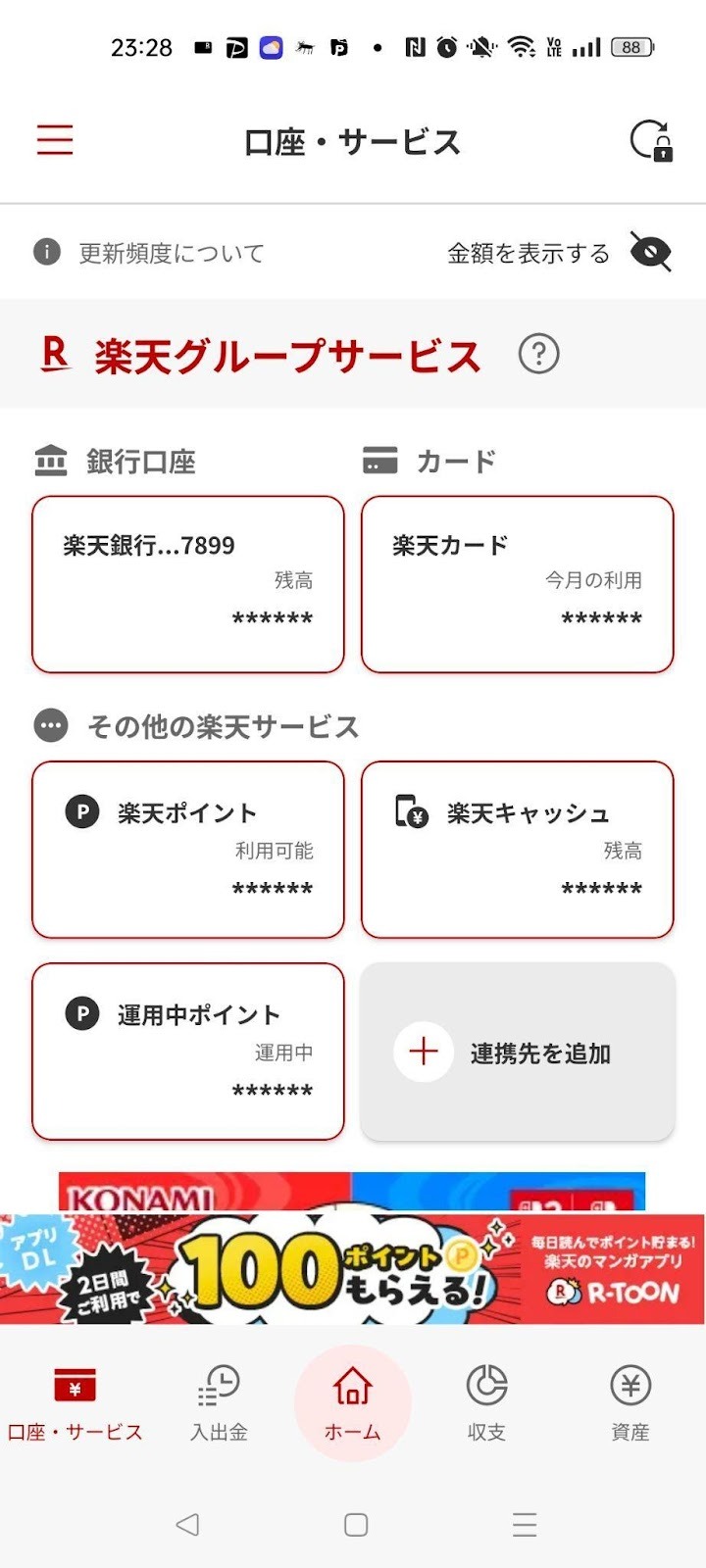Switch to the 収支 tab
The image size is (706, 1568).
486,1403
